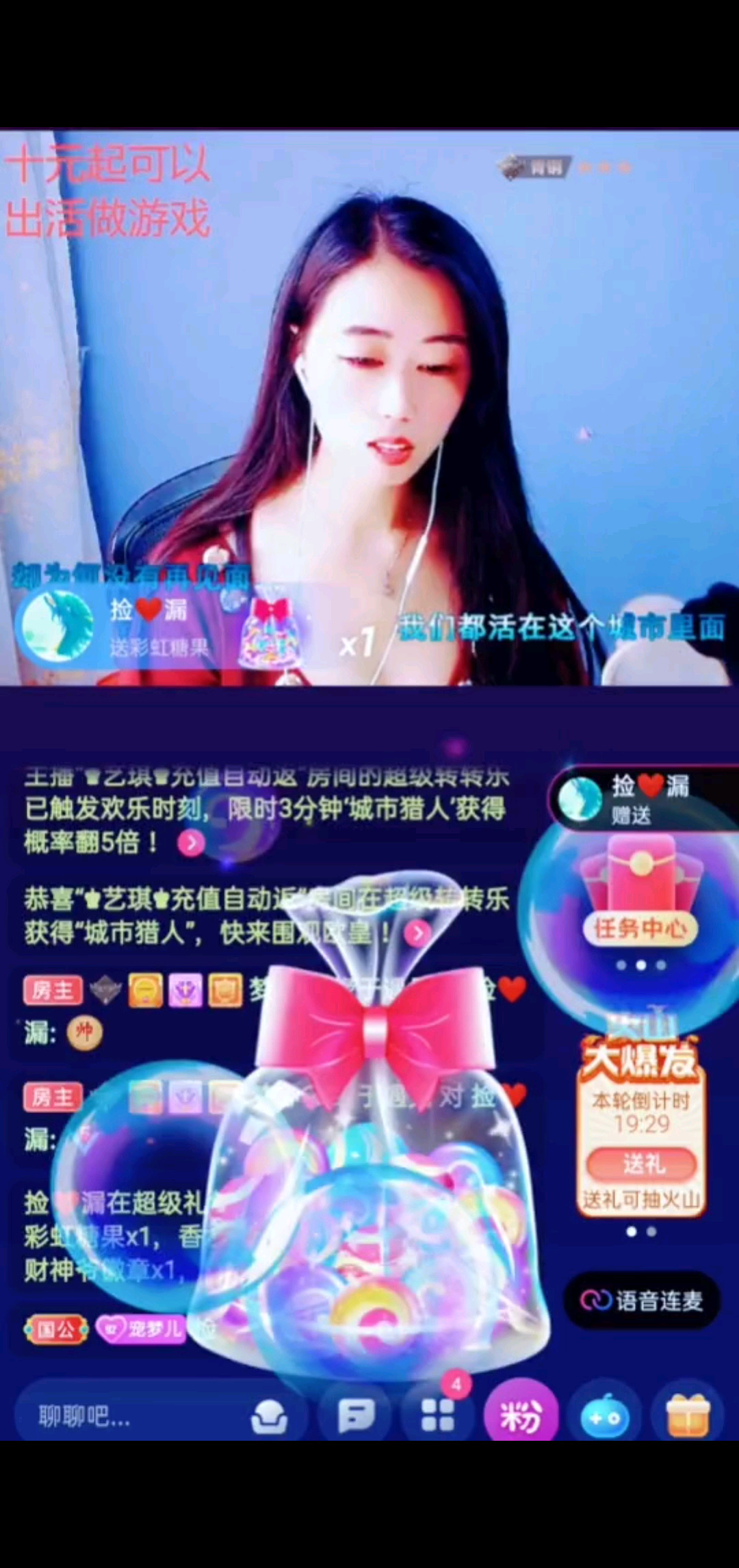Join fan club via the 粉 button
The image size is (739, 1568).
coord(521,1415)
